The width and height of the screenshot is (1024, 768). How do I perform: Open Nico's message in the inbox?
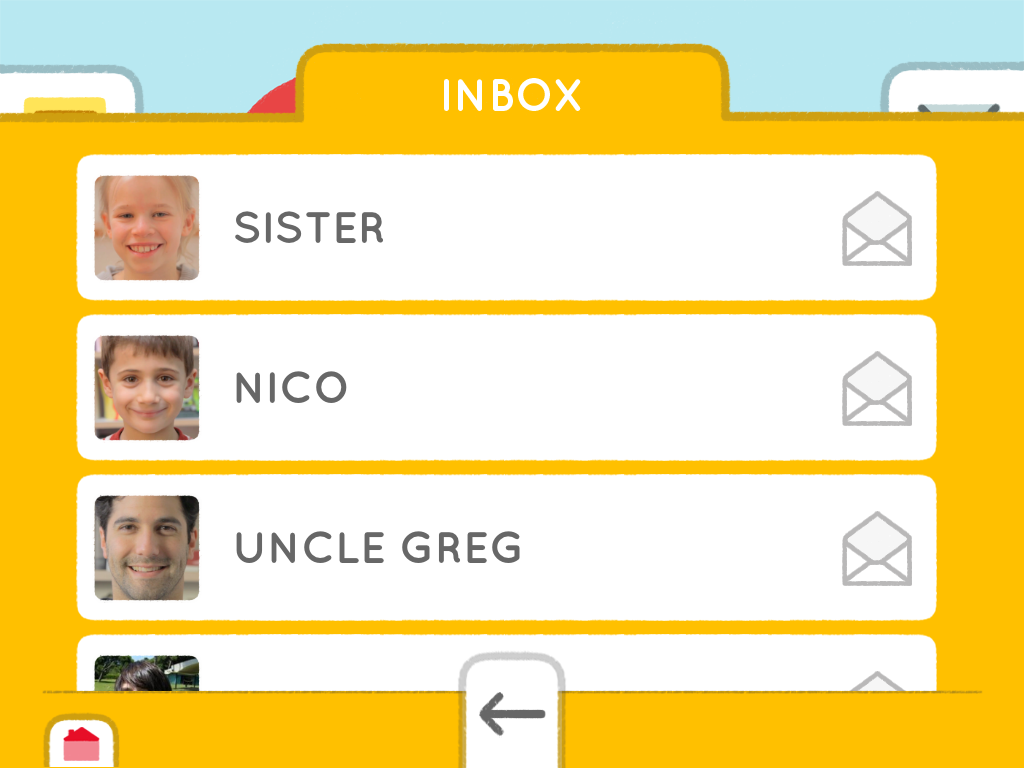coord(506,388)
